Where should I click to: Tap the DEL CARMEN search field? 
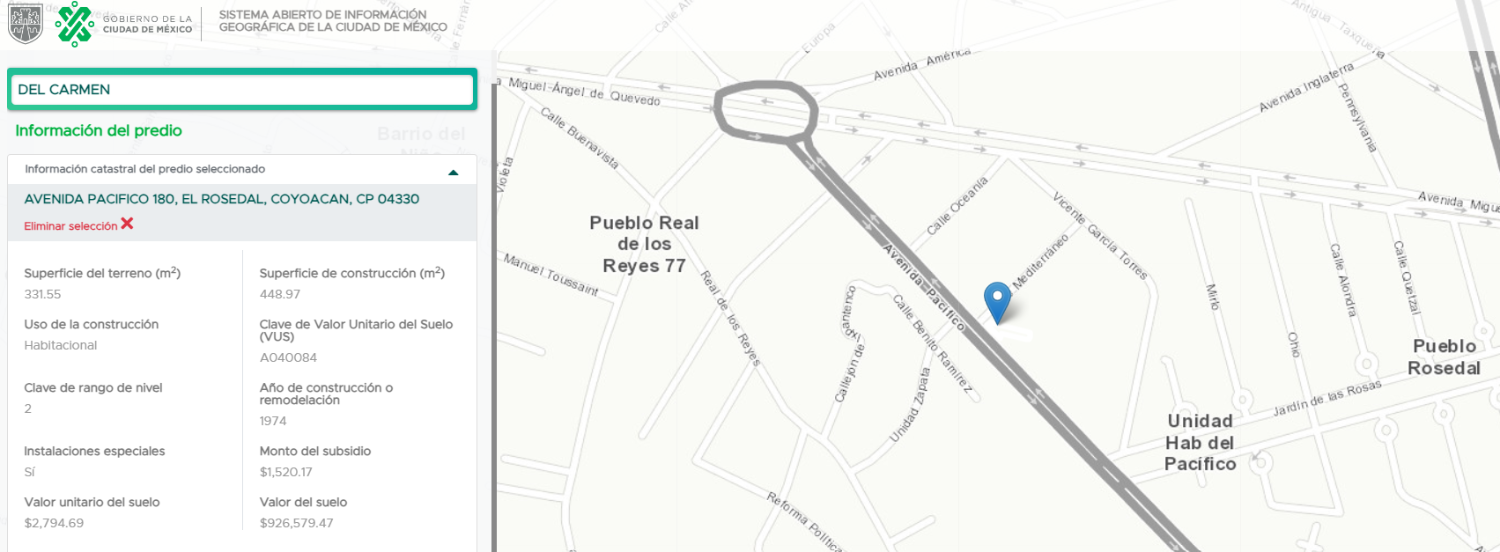[242, 89]
